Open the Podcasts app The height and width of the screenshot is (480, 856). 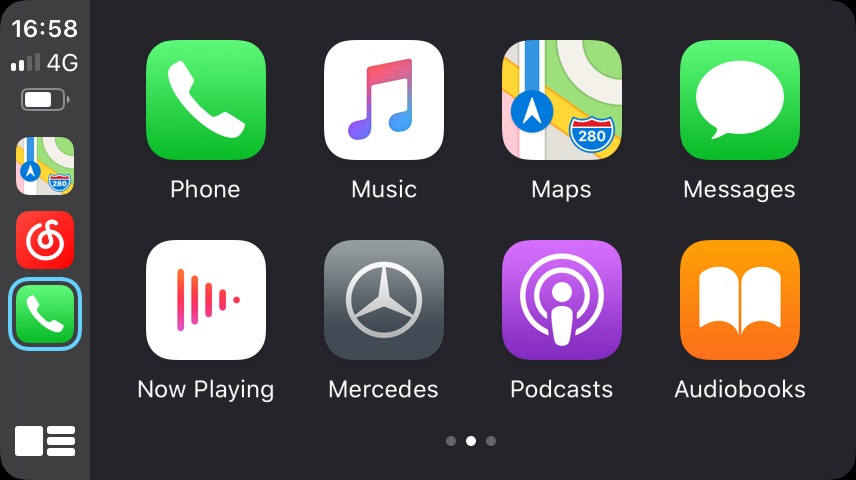click(x=561, y=300)
